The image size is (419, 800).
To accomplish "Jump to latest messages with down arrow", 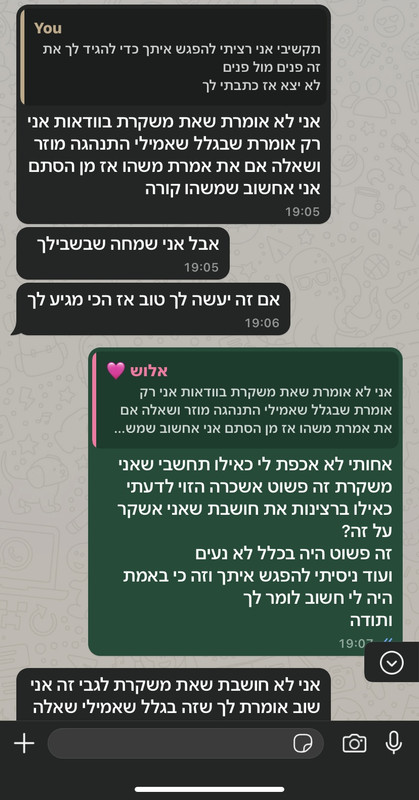I will (391, 662).
